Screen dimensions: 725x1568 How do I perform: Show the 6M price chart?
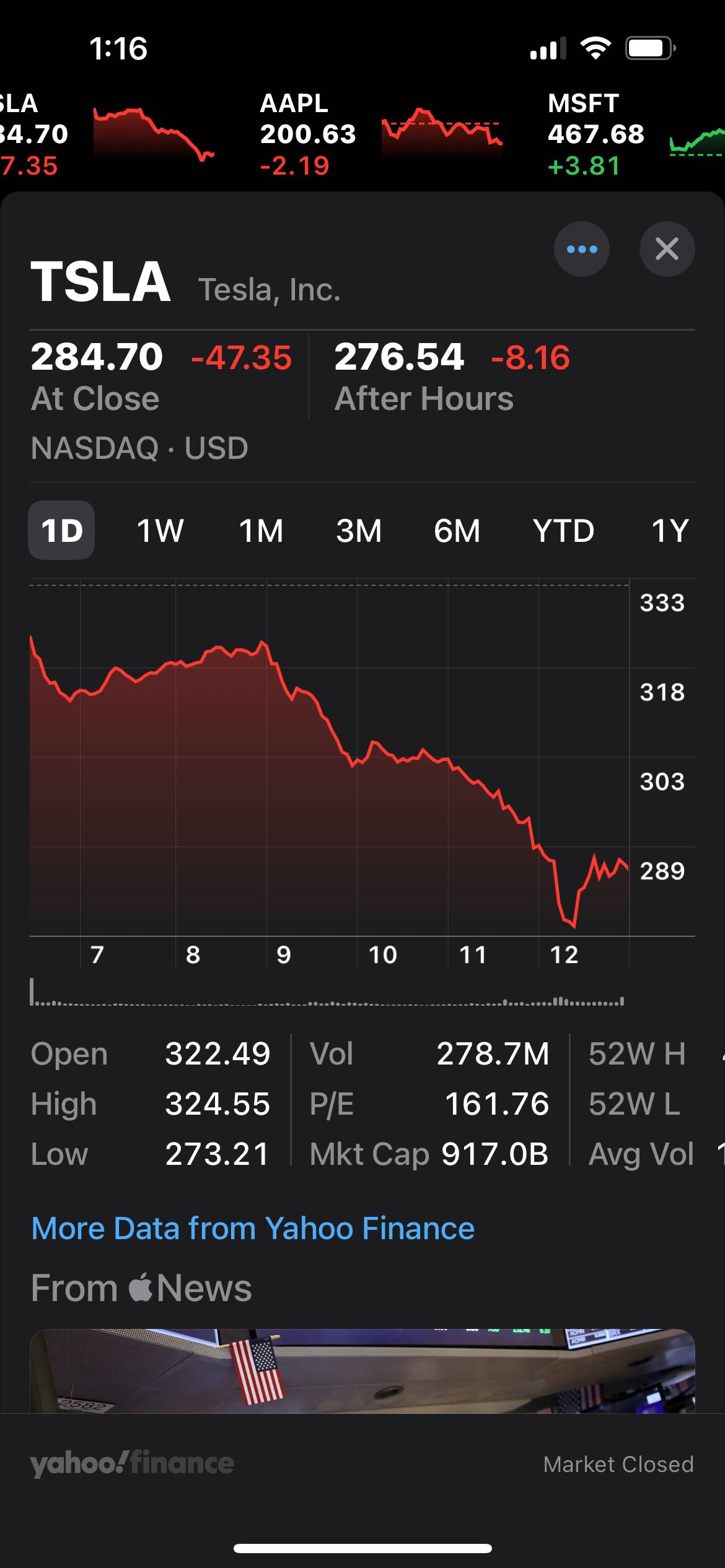point(457,531)
